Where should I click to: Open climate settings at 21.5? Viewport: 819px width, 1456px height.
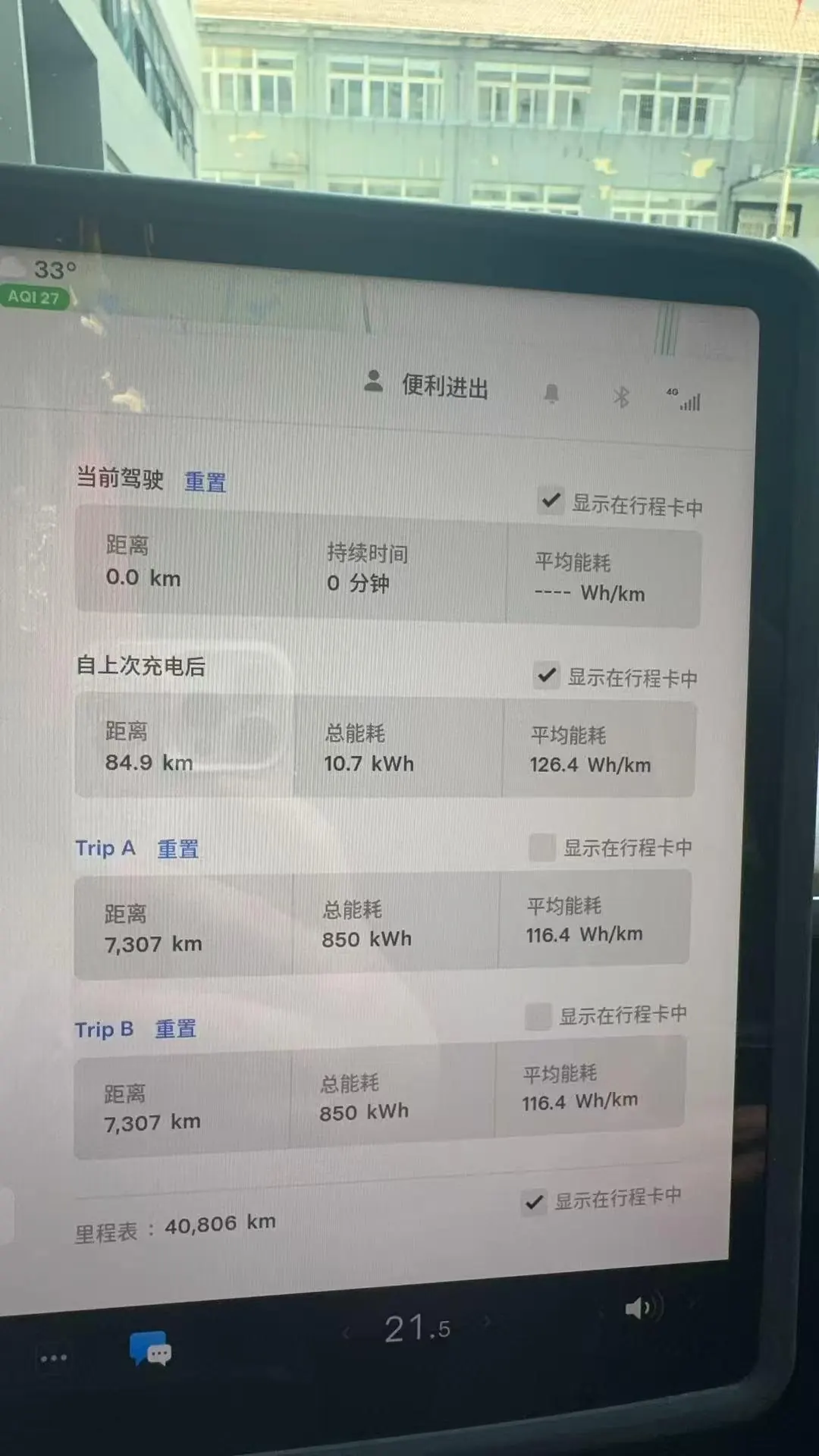417,1329
